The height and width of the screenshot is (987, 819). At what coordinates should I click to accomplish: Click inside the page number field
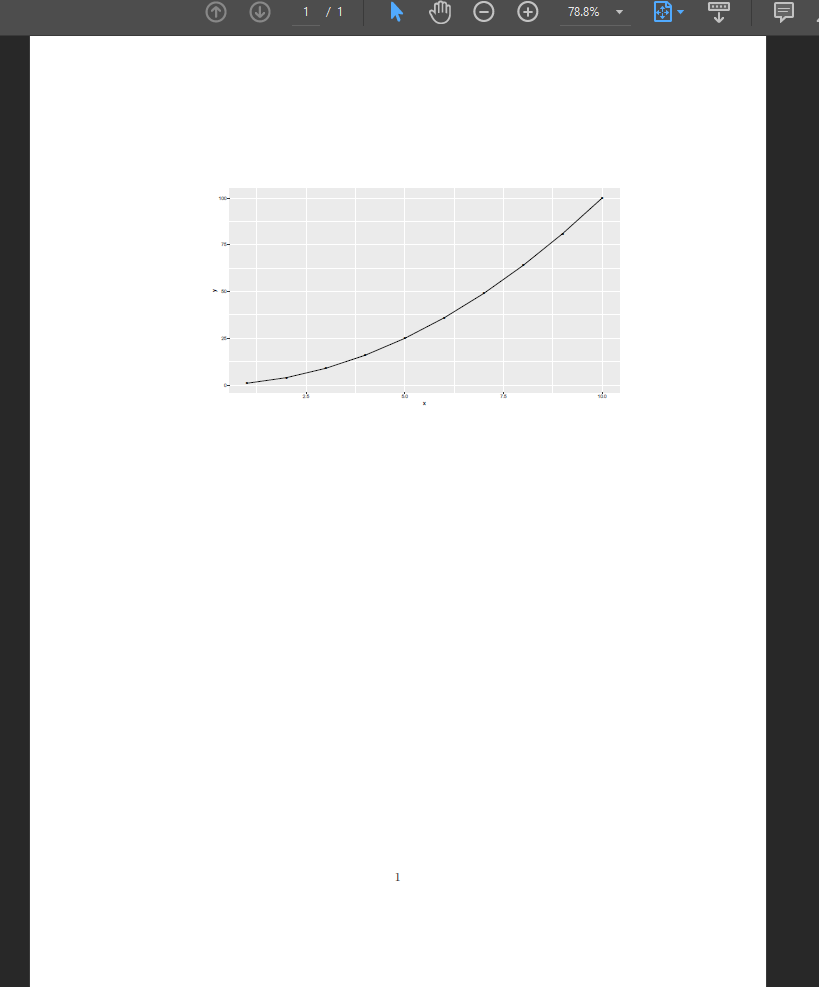pos(305,13)
